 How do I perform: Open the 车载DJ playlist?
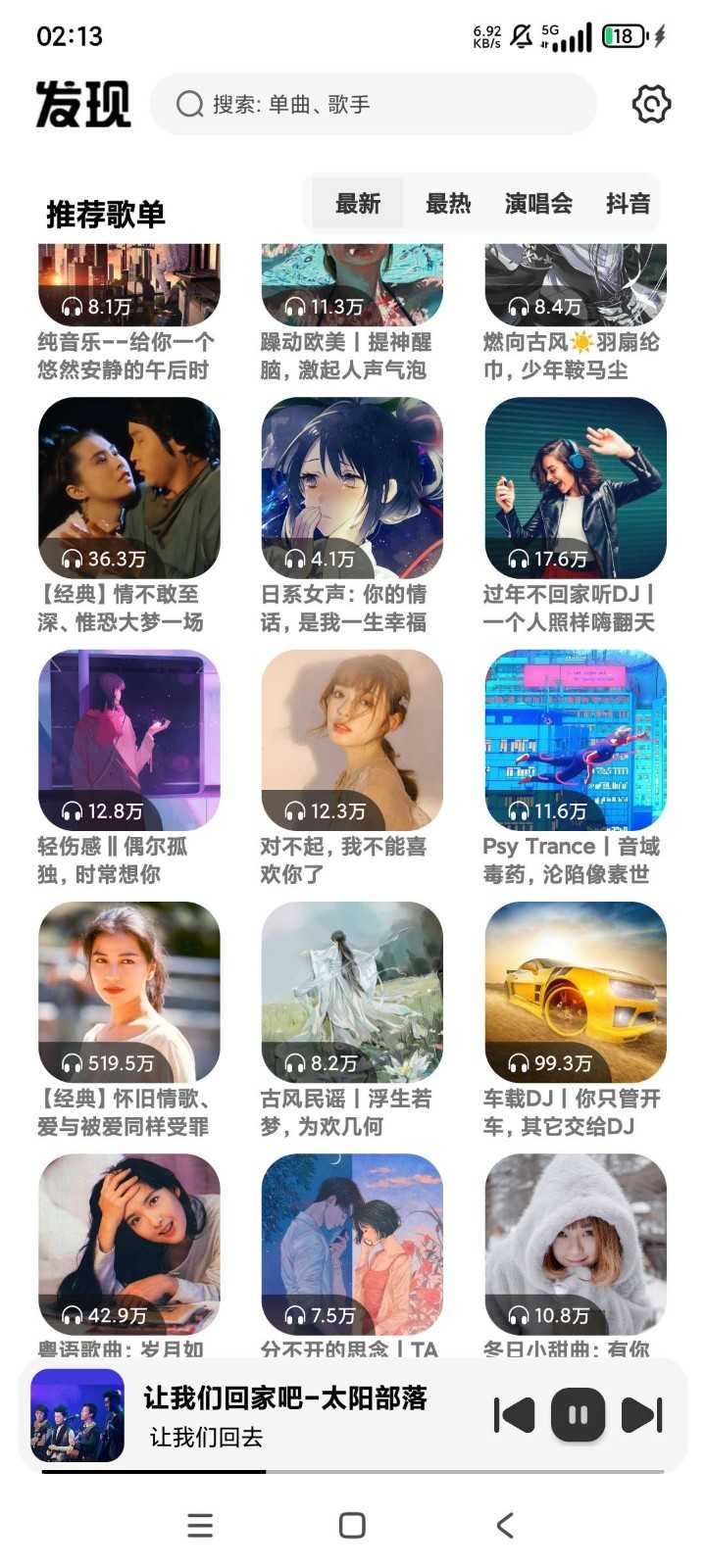576,992
